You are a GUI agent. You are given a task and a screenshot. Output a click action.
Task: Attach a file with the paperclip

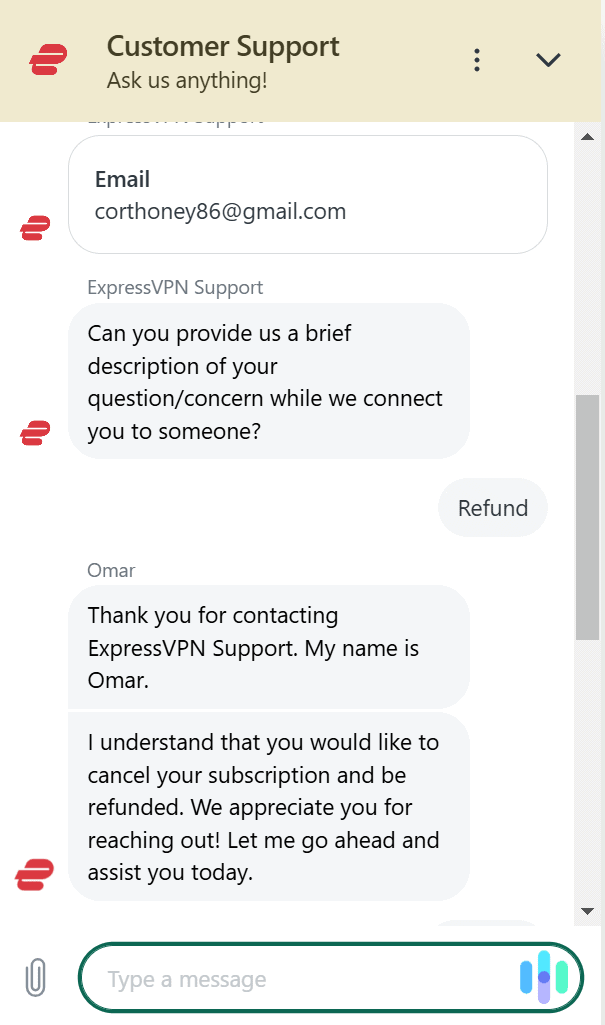pos(35,977)
